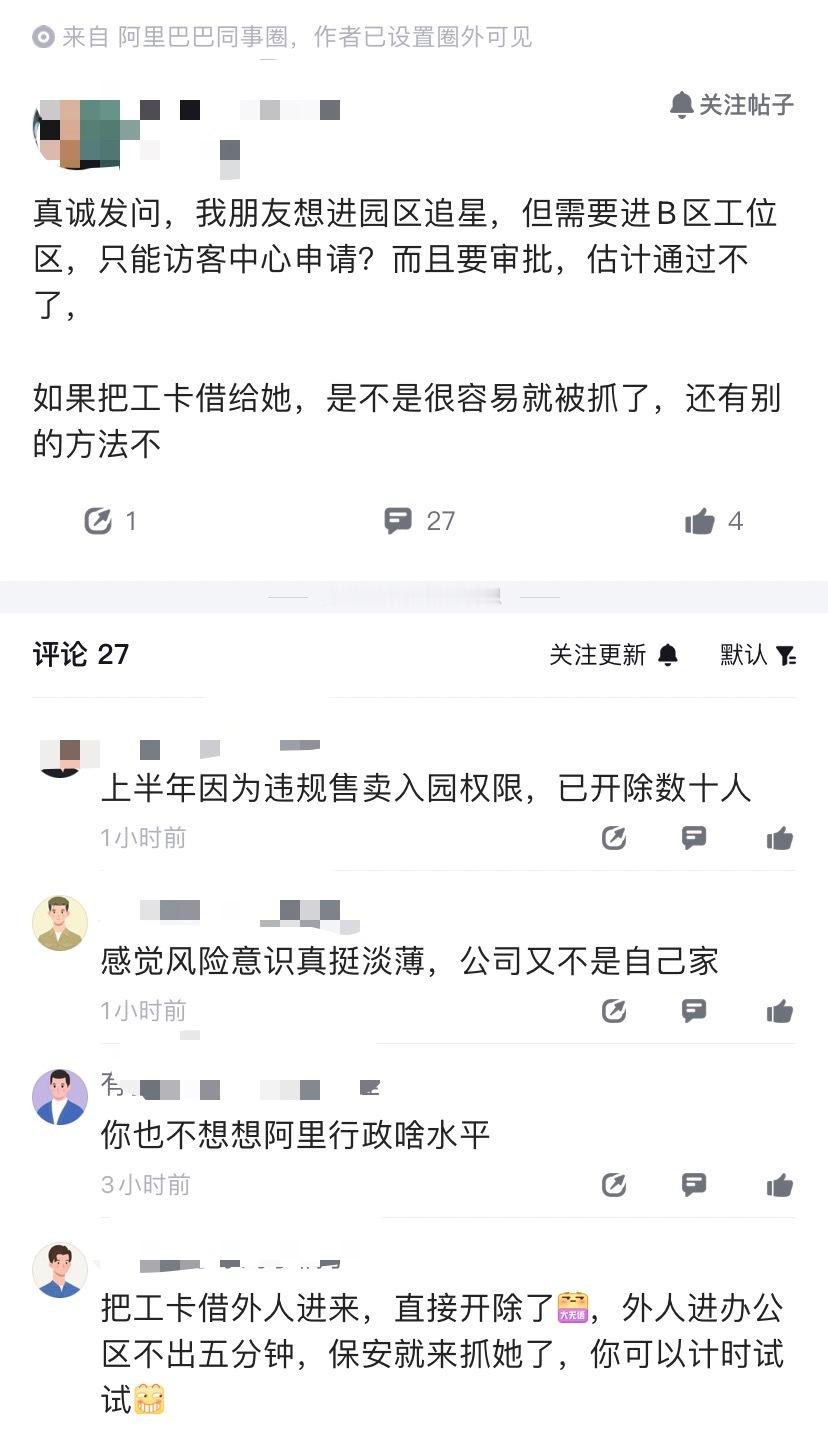Select the 评论 27 section header

click(x=79, y=655)
